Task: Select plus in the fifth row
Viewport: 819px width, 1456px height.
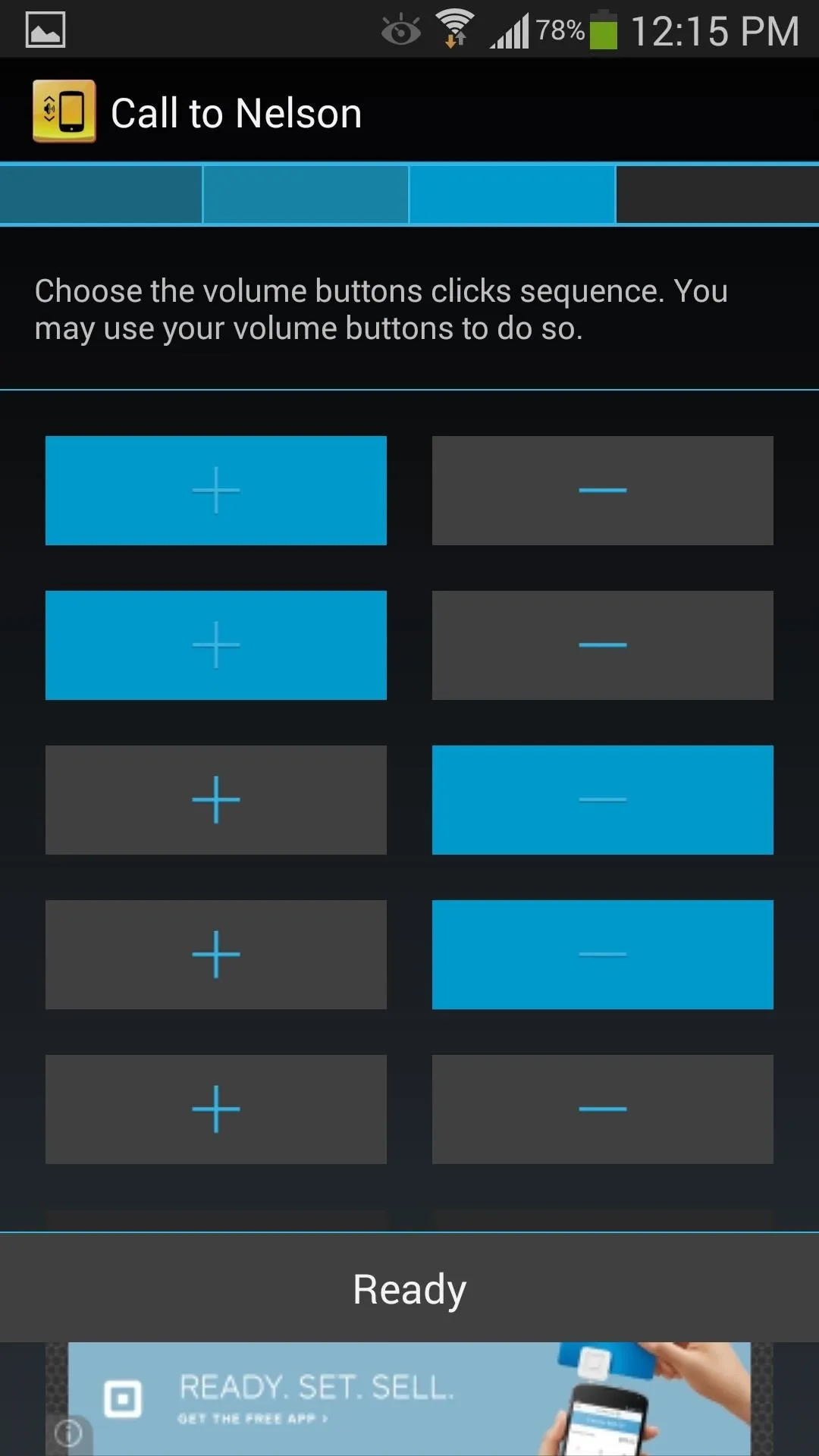Action: (x=216, y=1109)
